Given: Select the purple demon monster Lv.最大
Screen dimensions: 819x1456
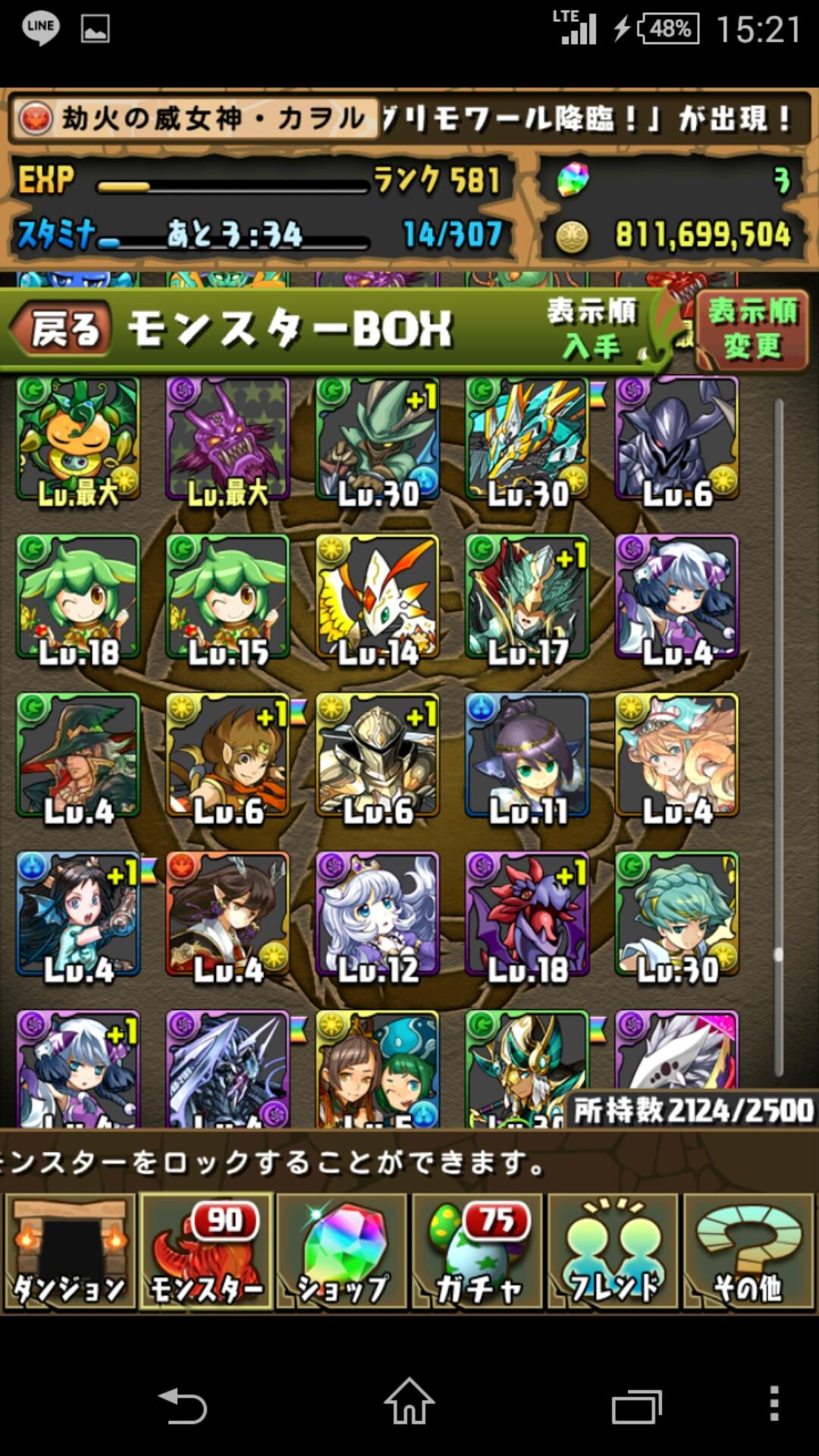Looking at the screenshot, I should coord(227,440).
